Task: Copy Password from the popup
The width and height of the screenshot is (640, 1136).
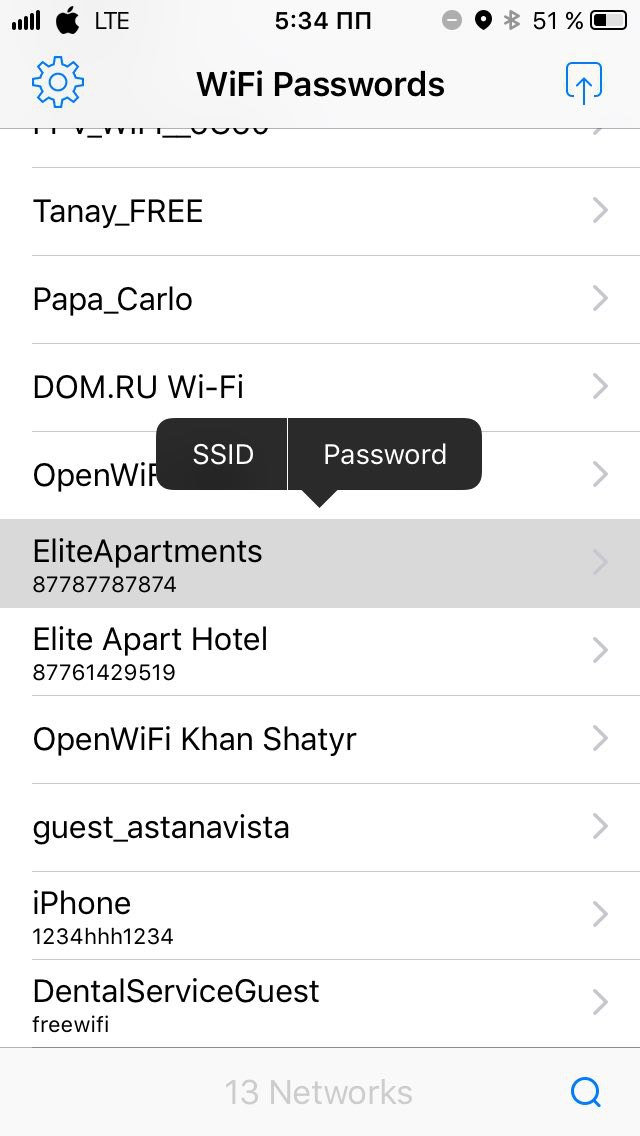Action: [x=385, y=454]
